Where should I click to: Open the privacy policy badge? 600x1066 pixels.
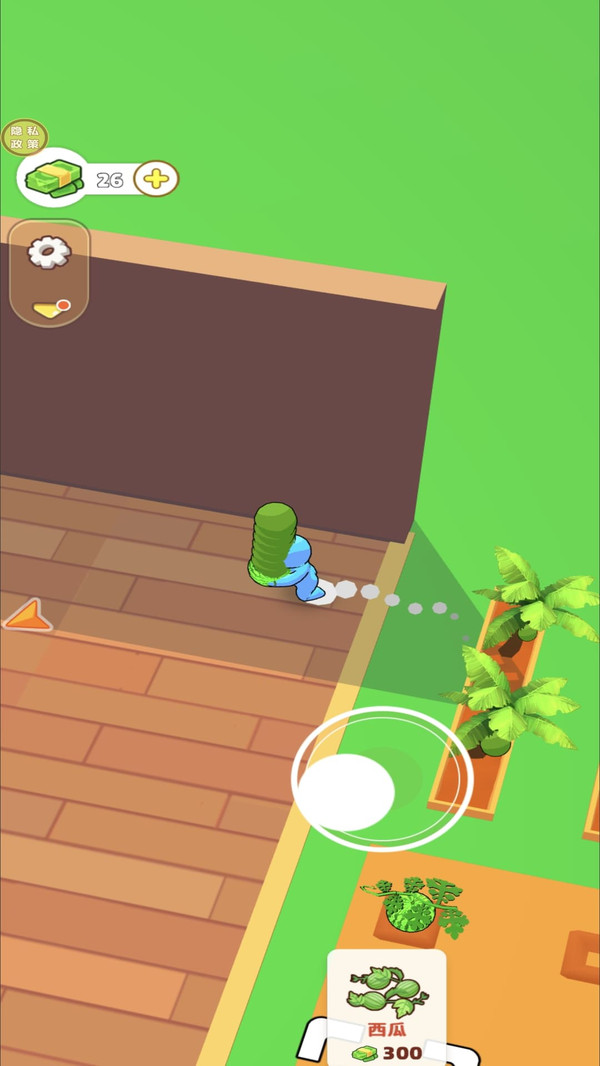point(25,137)
